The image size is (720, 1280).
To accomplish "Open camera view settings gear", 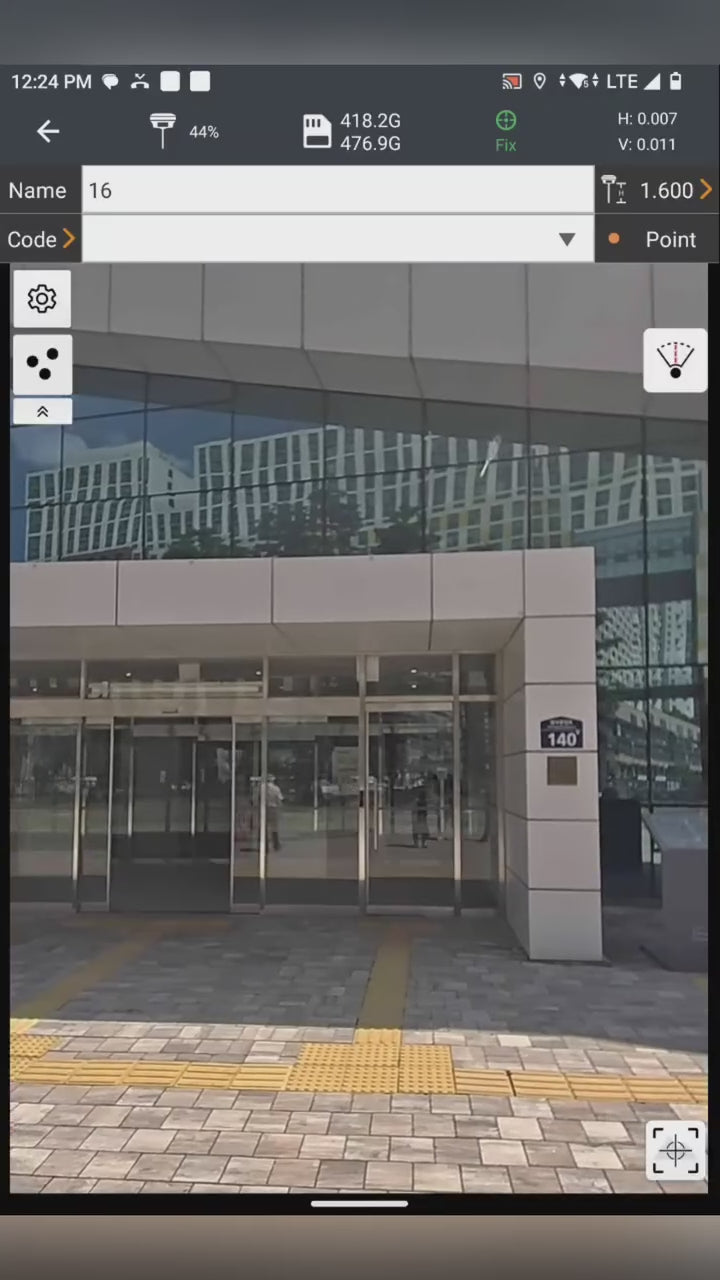I will (42, 298).
